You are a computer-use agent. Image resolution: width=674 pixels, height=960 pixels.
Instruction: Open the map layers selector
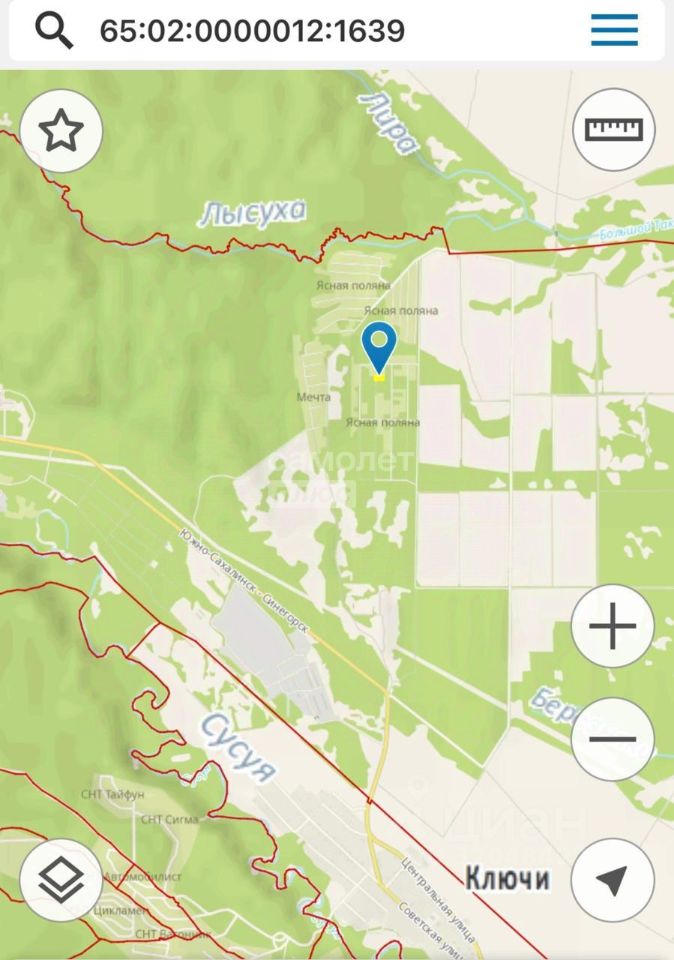point(61,880)
